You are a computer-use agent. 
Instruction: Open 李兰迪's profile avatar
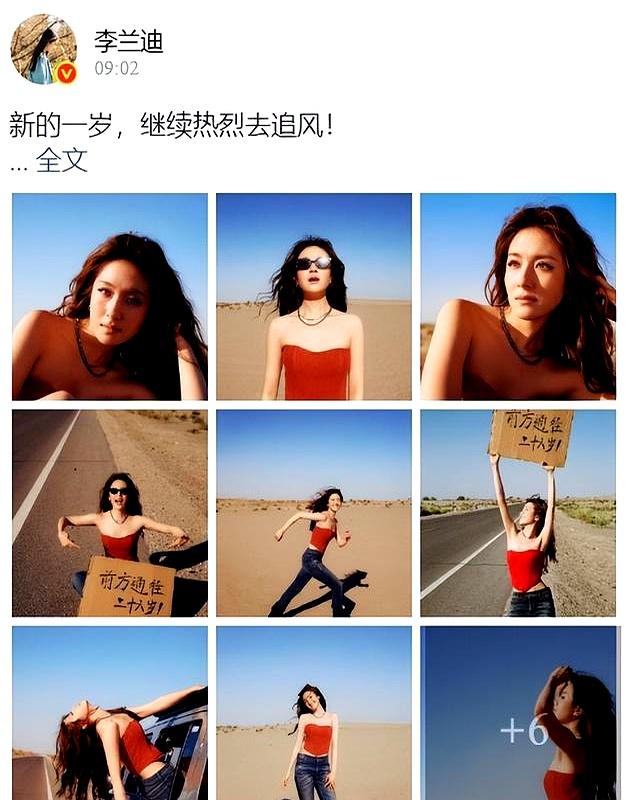pyautogui.click(x=43, y=50)
